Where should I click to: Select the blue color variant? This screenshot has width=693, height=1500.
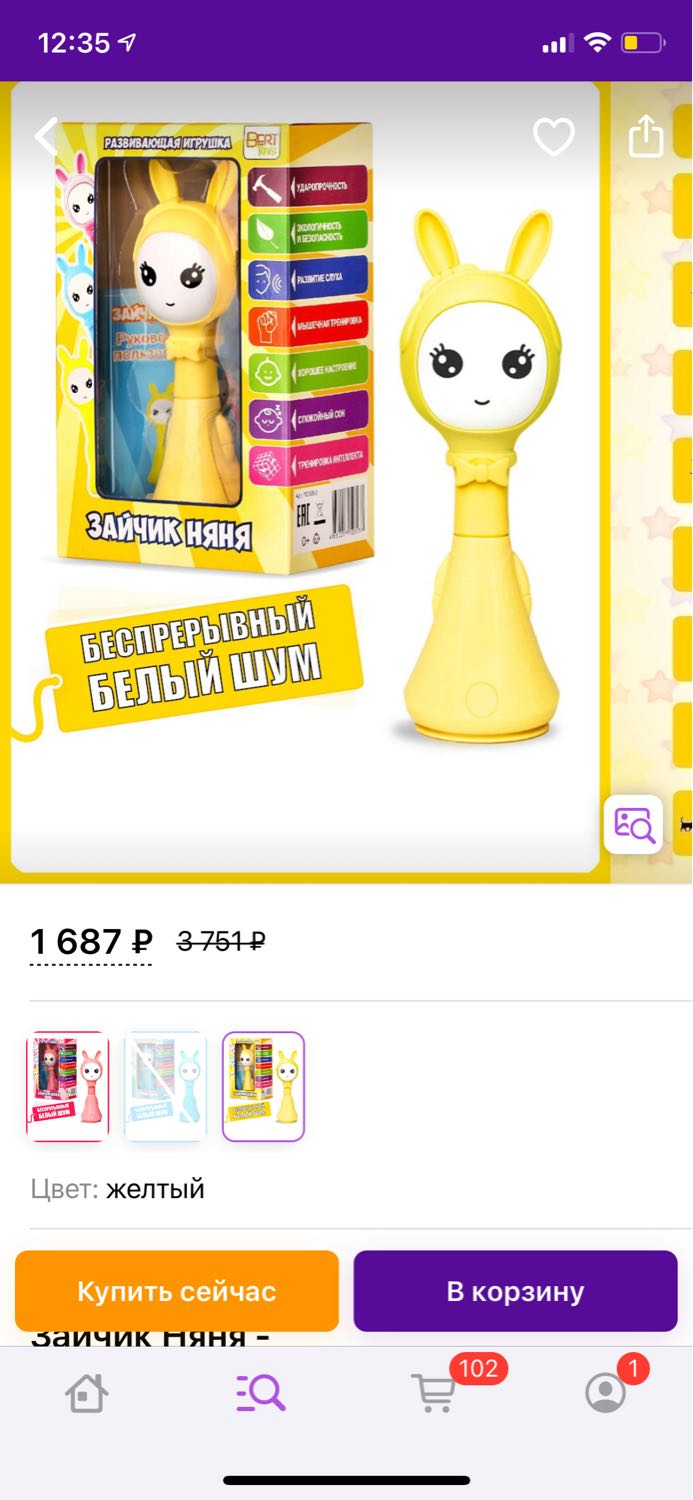click(165, 1086)
